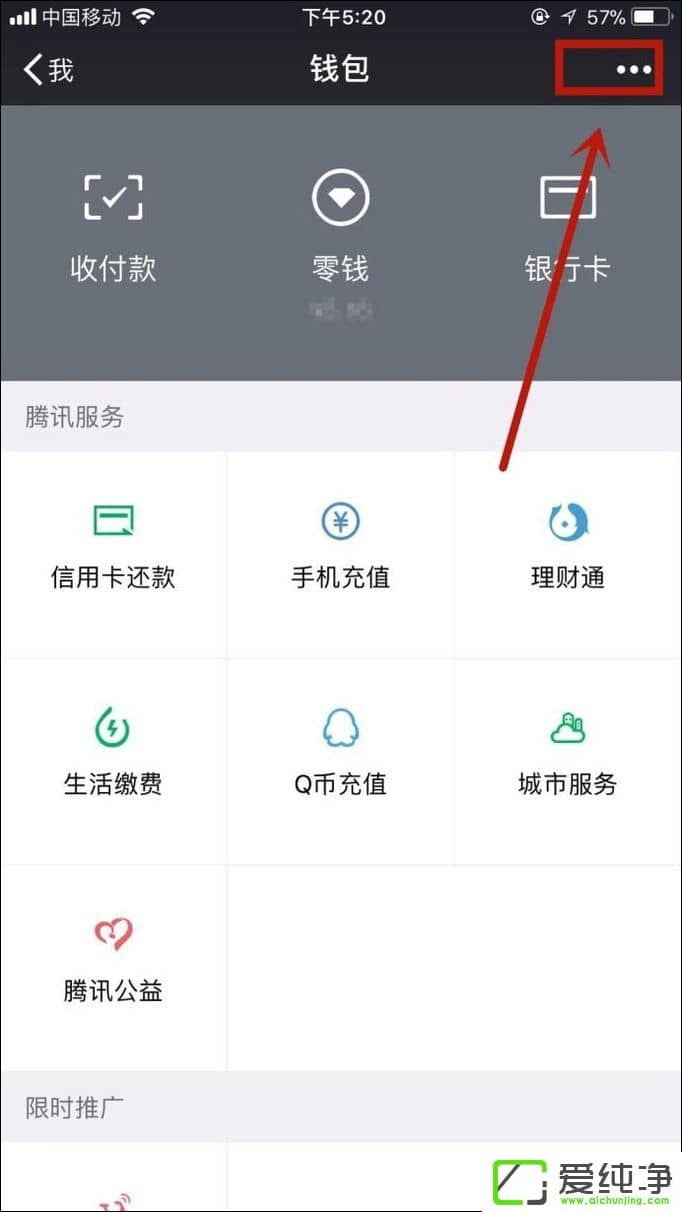Open 城市服务 city services

click(567, 755)
